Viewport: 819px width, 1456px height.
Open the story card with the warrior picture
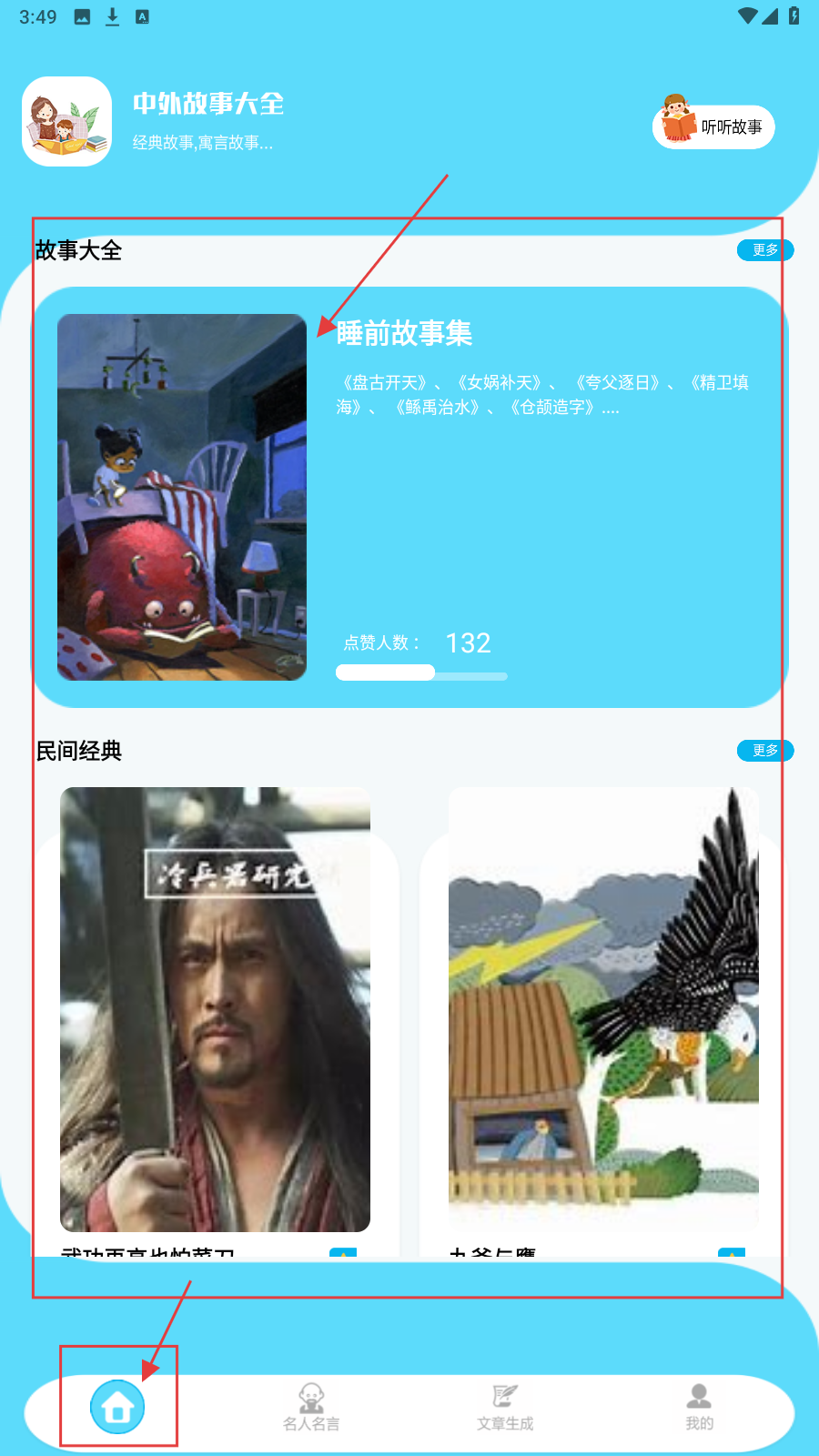click(216, 1008)
